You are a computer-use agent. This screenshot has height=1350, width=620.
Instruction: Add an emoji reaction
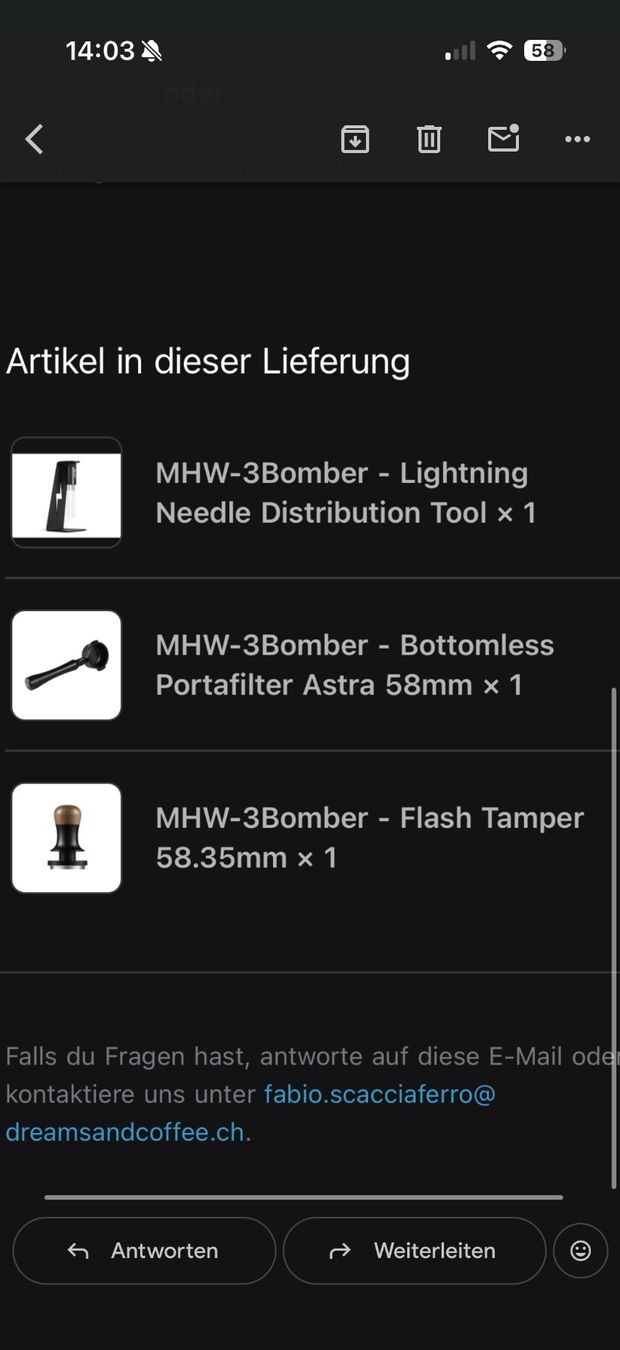[x=580, y=1250]
